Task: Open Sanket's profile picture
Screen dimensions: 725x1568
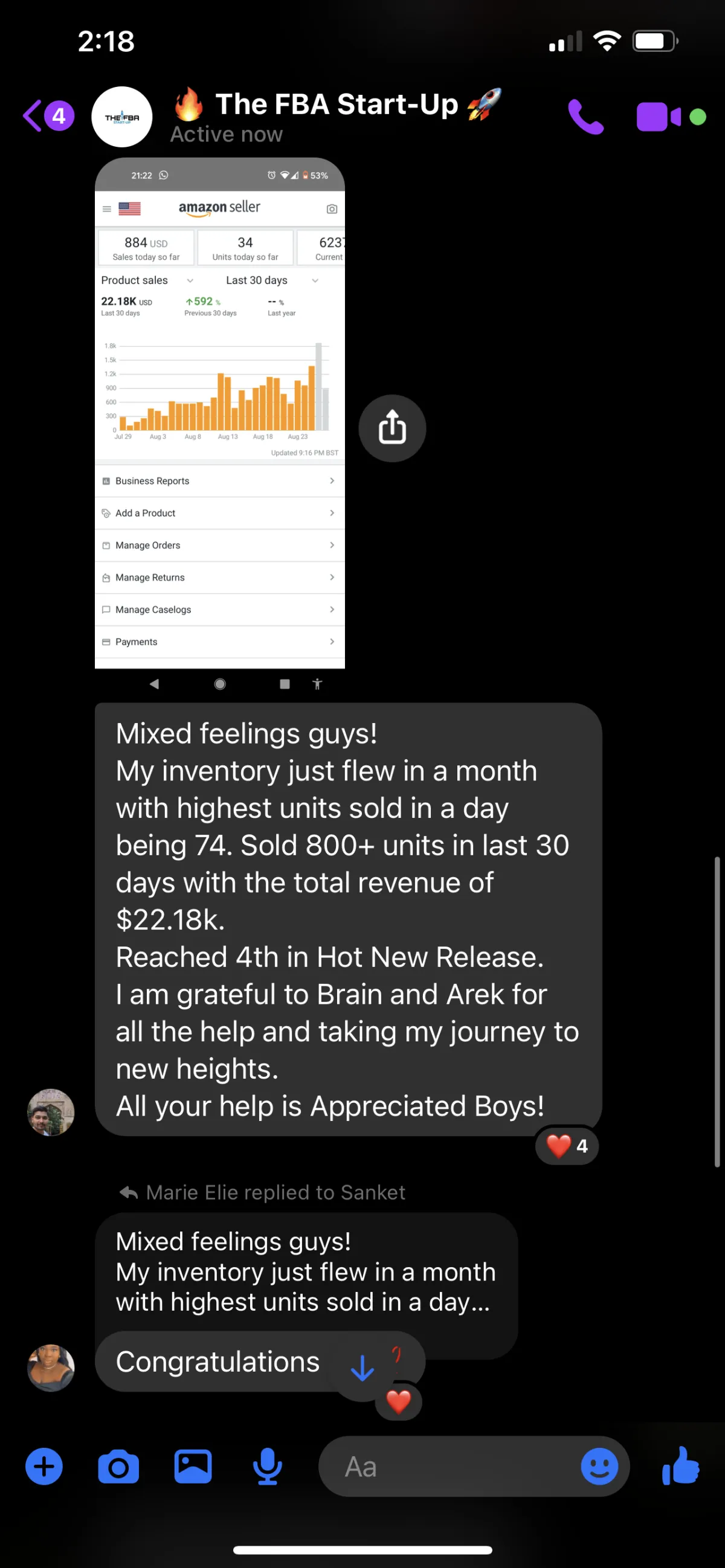Action: pyautogui.click(x=51, y=1113)
